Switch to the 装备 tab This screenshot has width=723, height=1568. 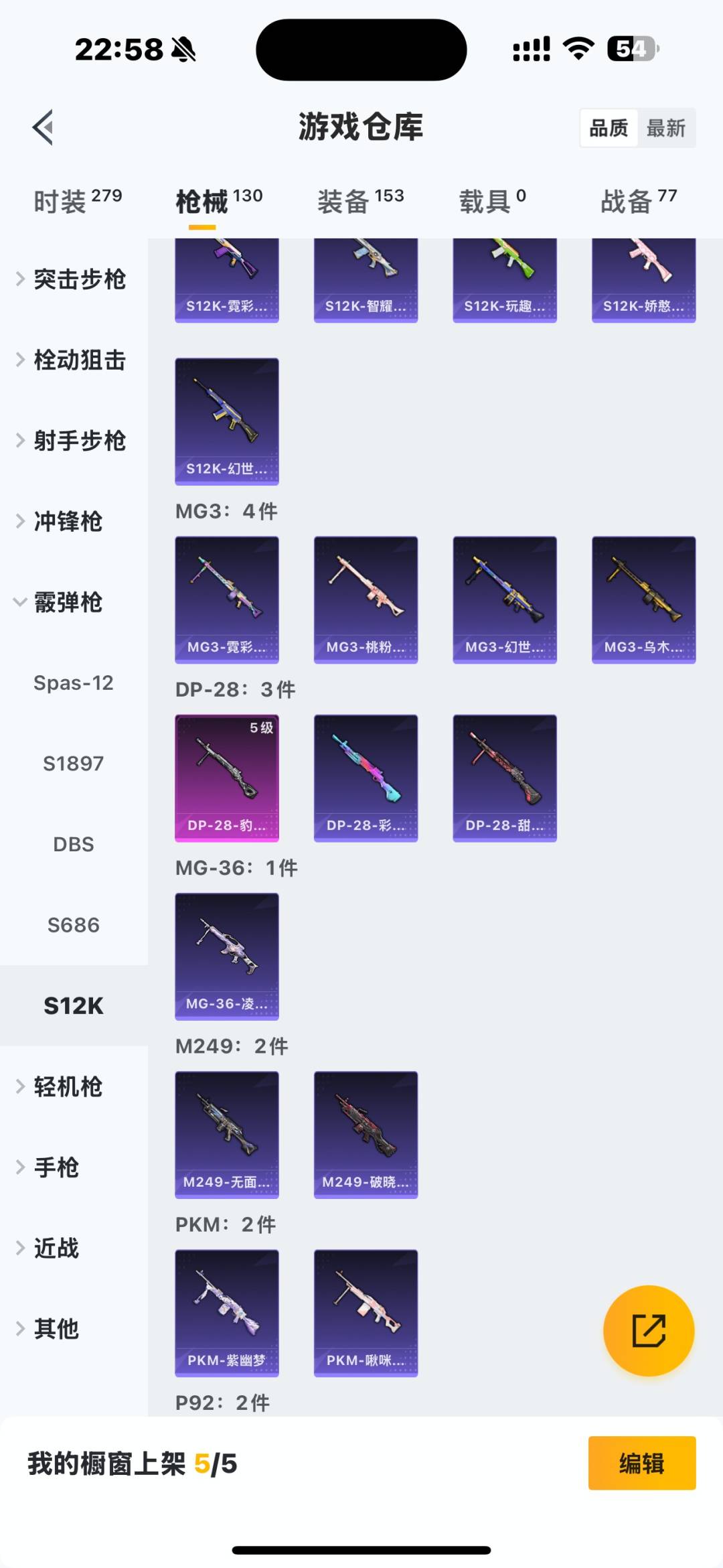click(x=360, y=201)
